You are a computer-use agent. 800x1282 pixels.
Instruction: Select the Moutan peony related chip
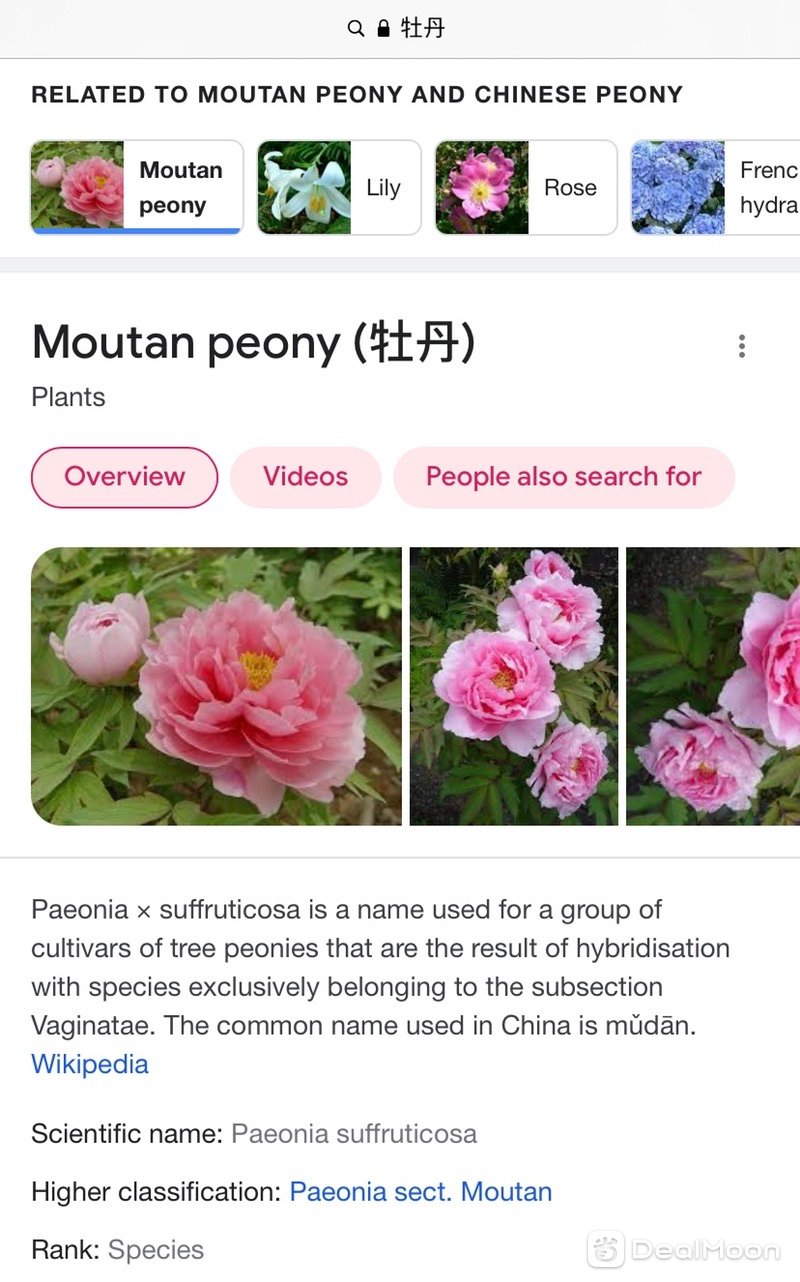pos(137,188)
